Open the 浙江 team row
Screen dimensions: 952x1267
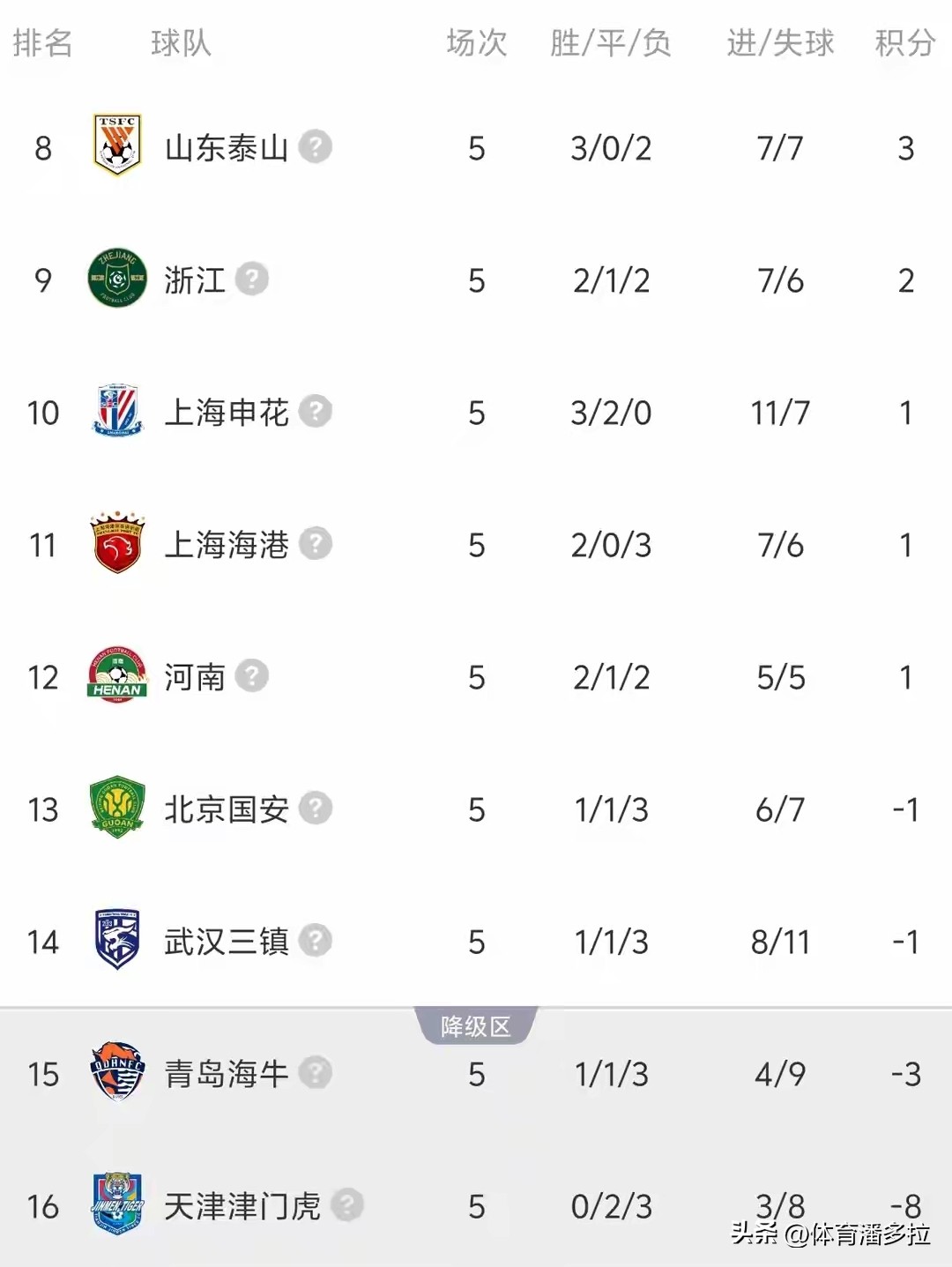[x=194, y=280]
